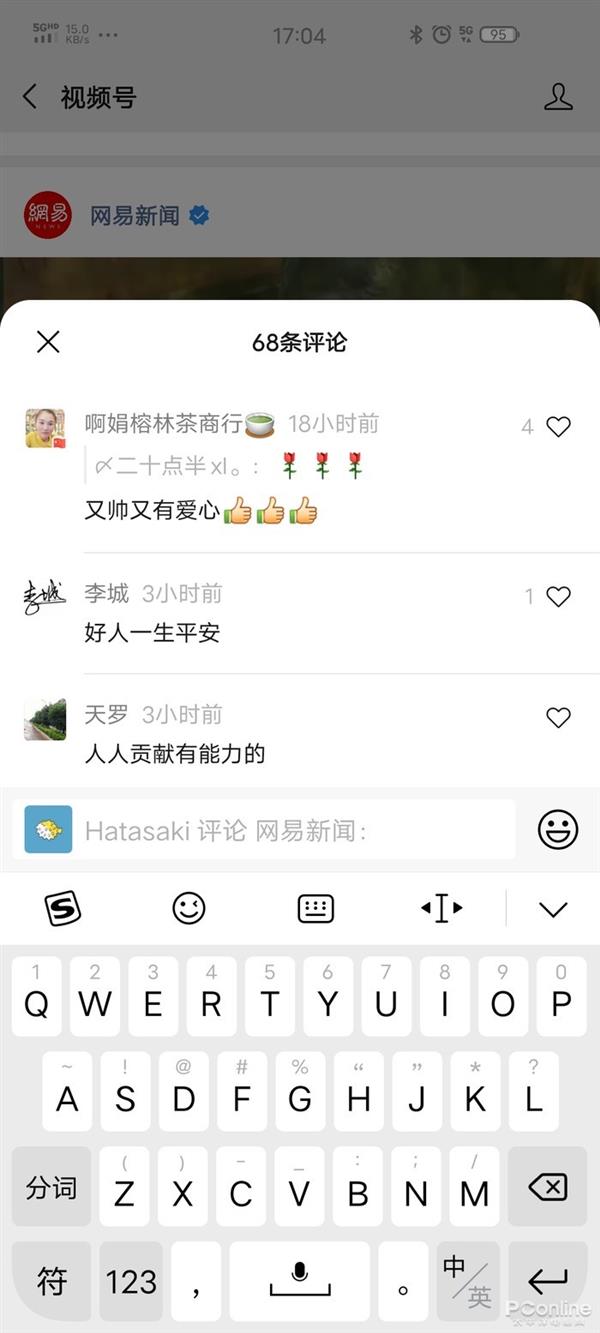The image size is (600, 1333).
Task: Like 李城's comment
Action: 558,597
